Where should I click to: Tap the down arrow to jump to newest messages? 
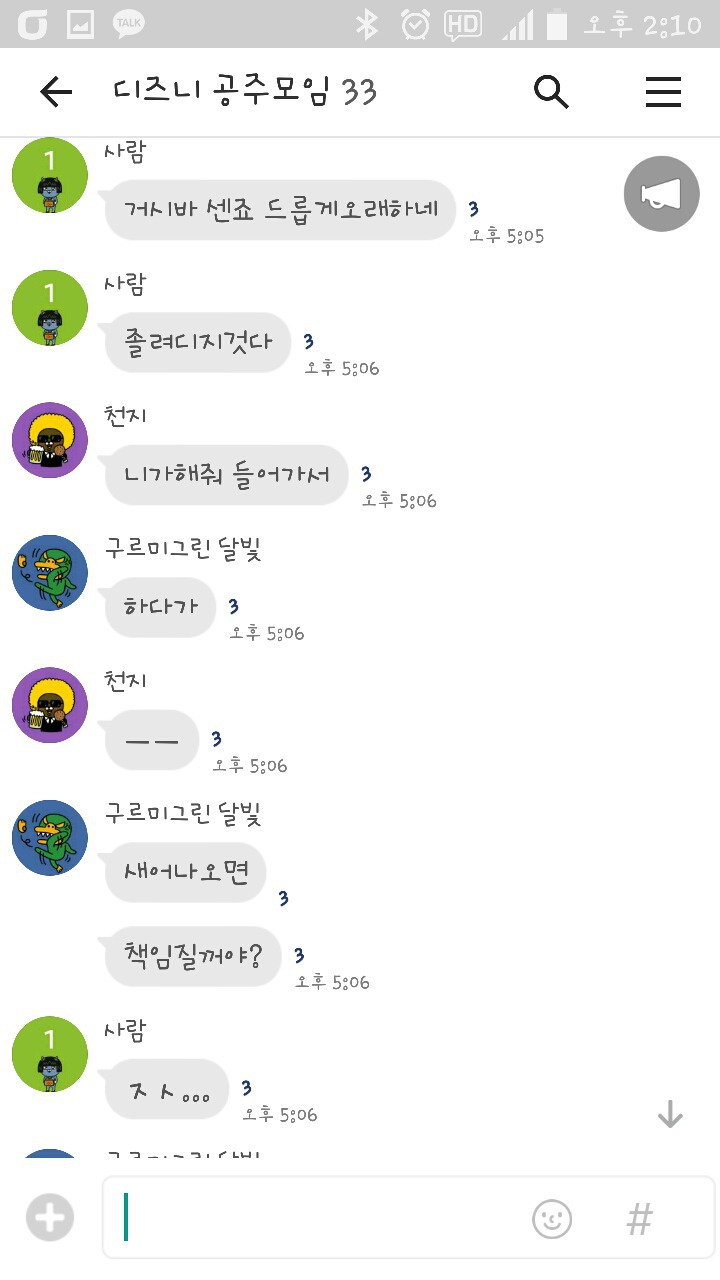point(669,1114)
